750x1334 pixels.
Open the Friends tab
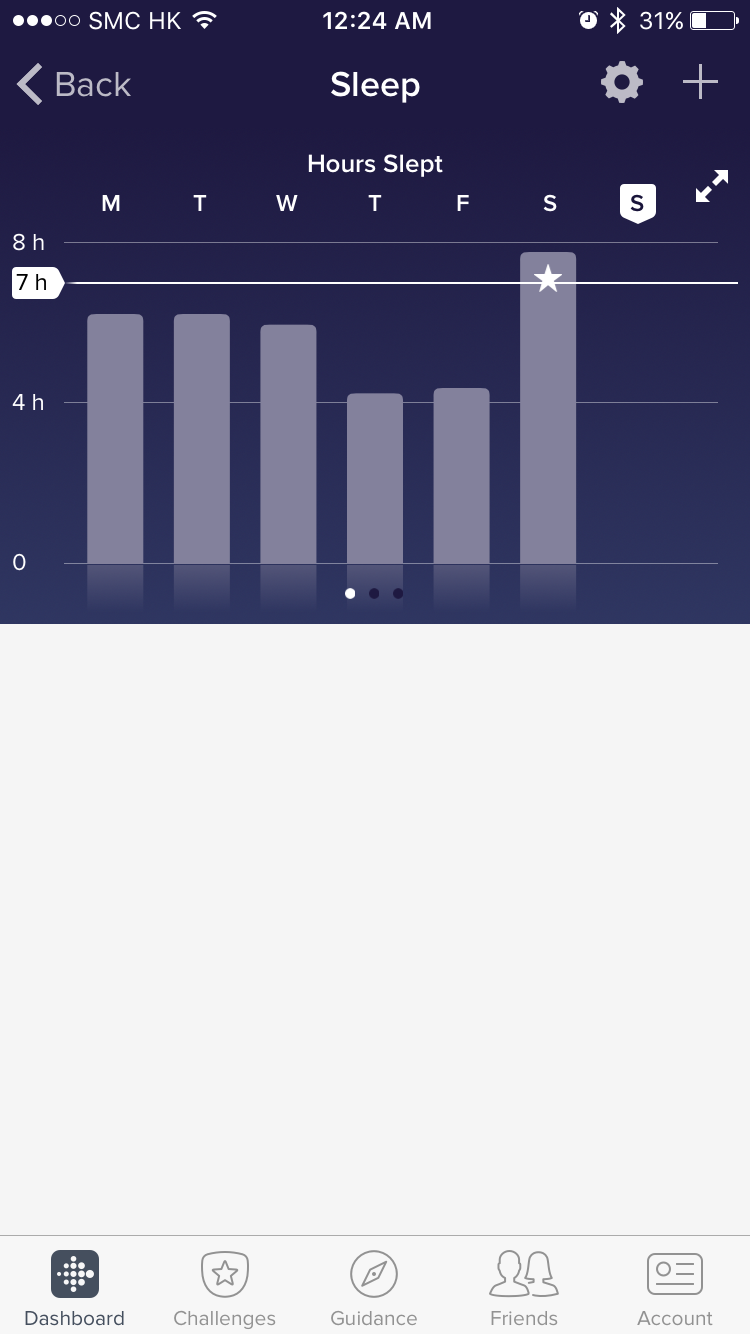tap(524, 1288)
